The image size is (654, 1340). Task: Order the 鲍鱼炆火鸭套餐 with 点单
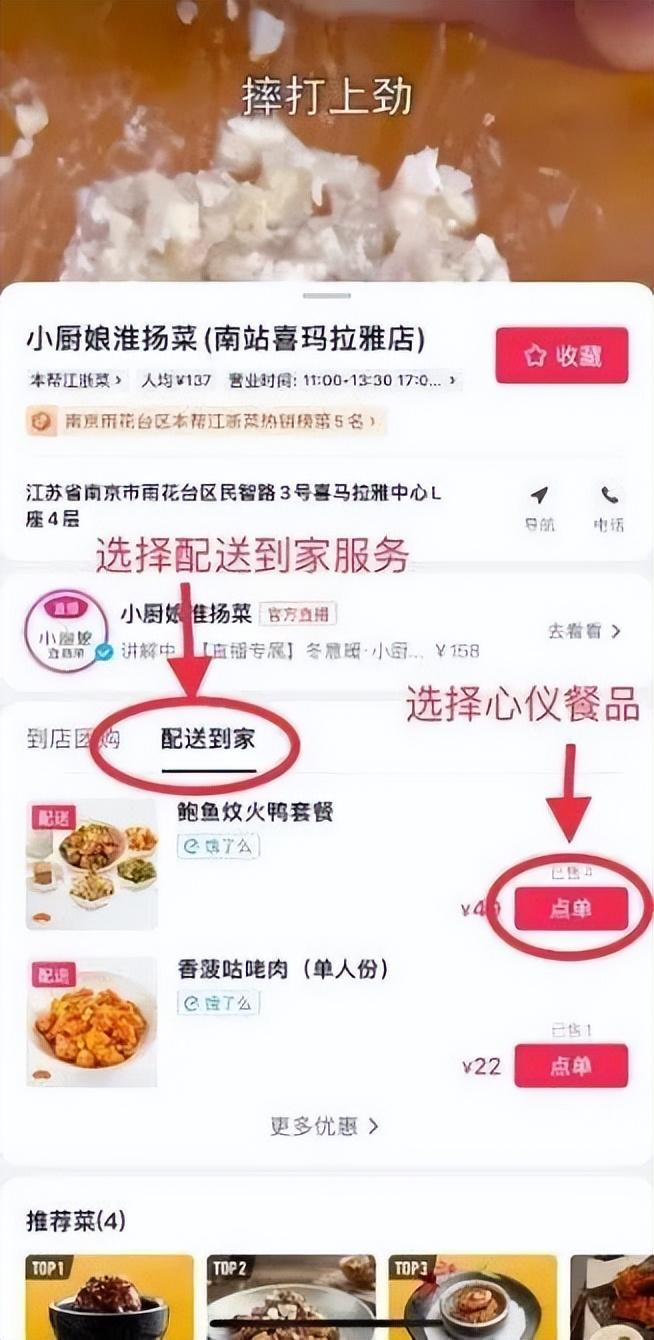(571, 909)
